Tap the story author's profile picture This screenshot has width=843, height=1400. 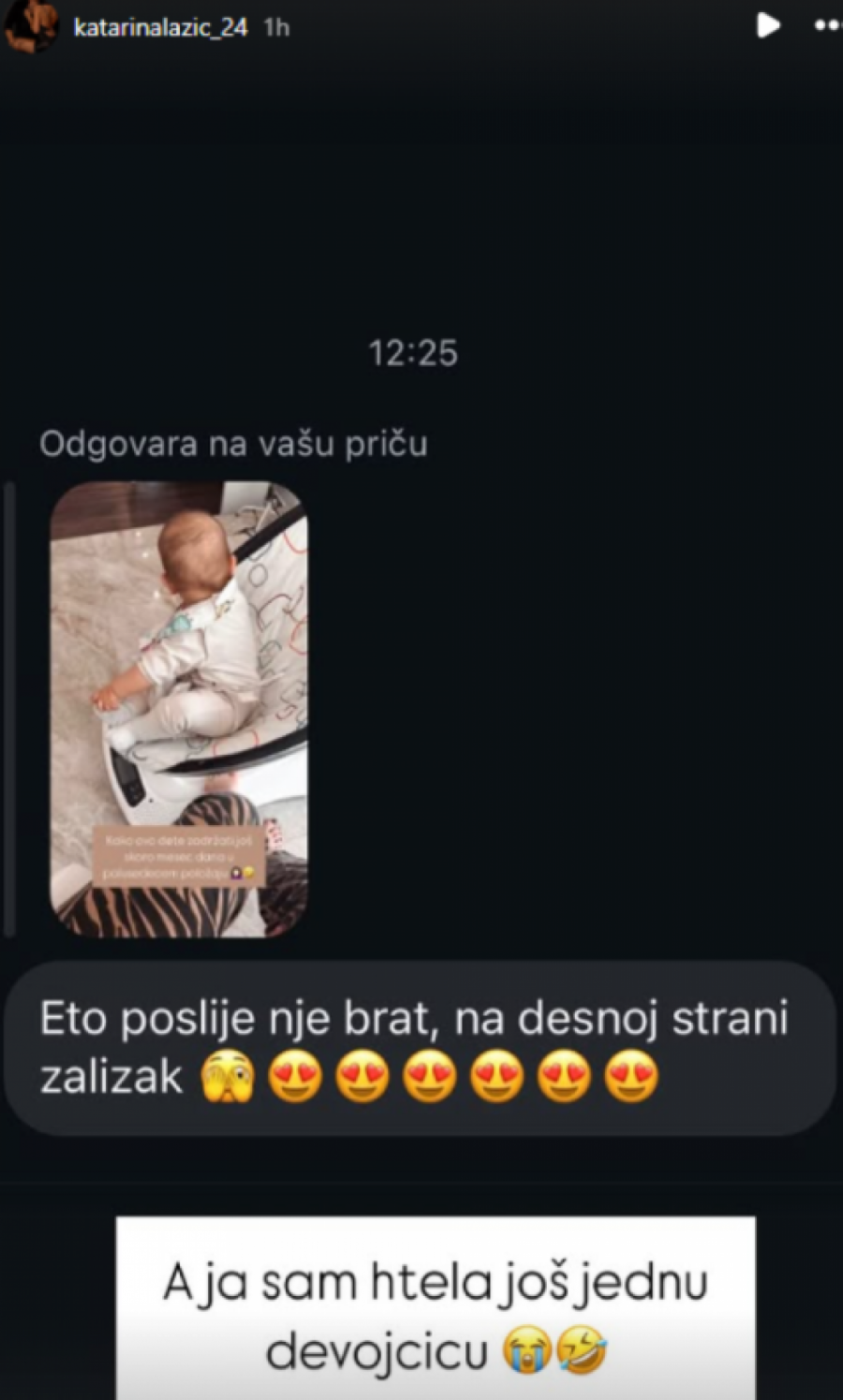31,27
